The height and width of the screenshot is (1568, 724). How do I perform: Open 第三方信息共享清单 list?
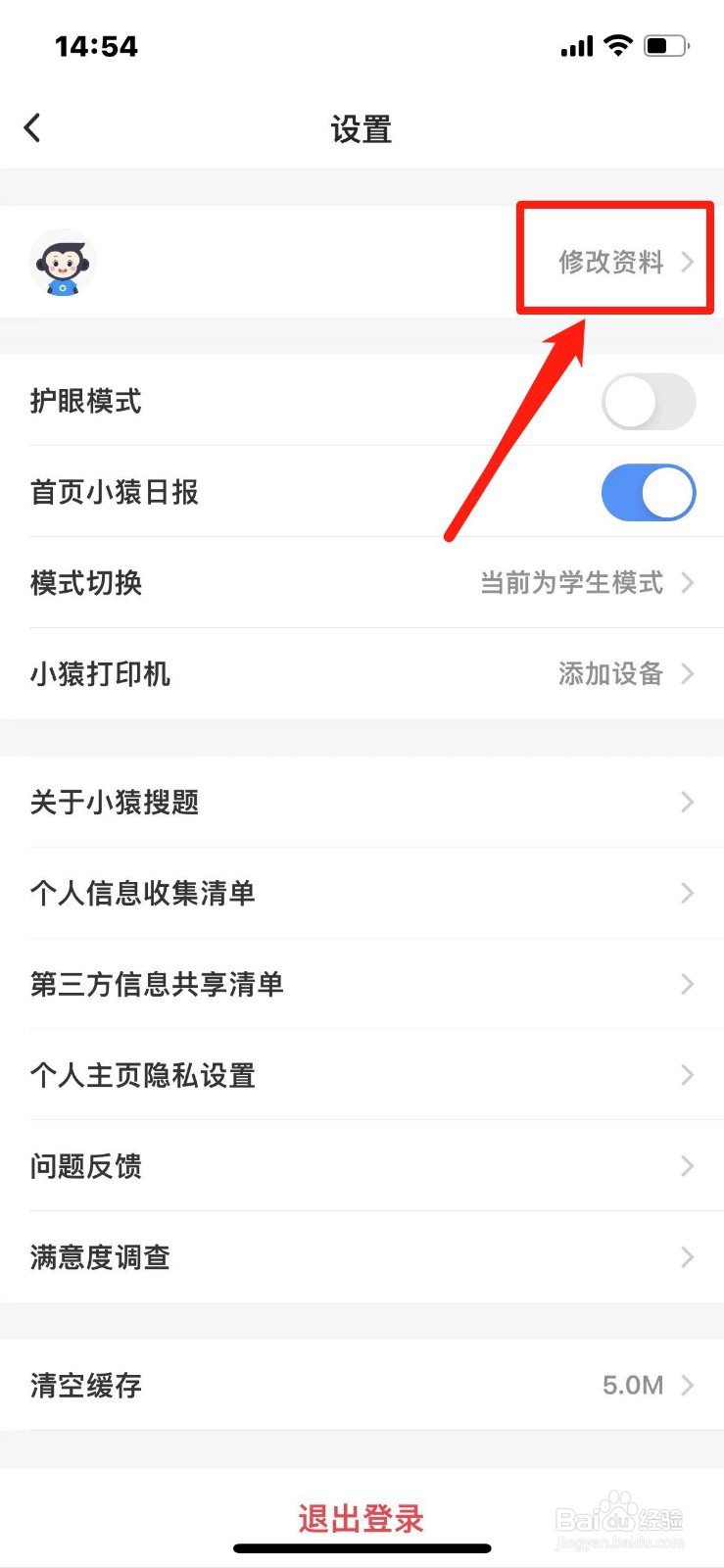(x=362, y=984)
